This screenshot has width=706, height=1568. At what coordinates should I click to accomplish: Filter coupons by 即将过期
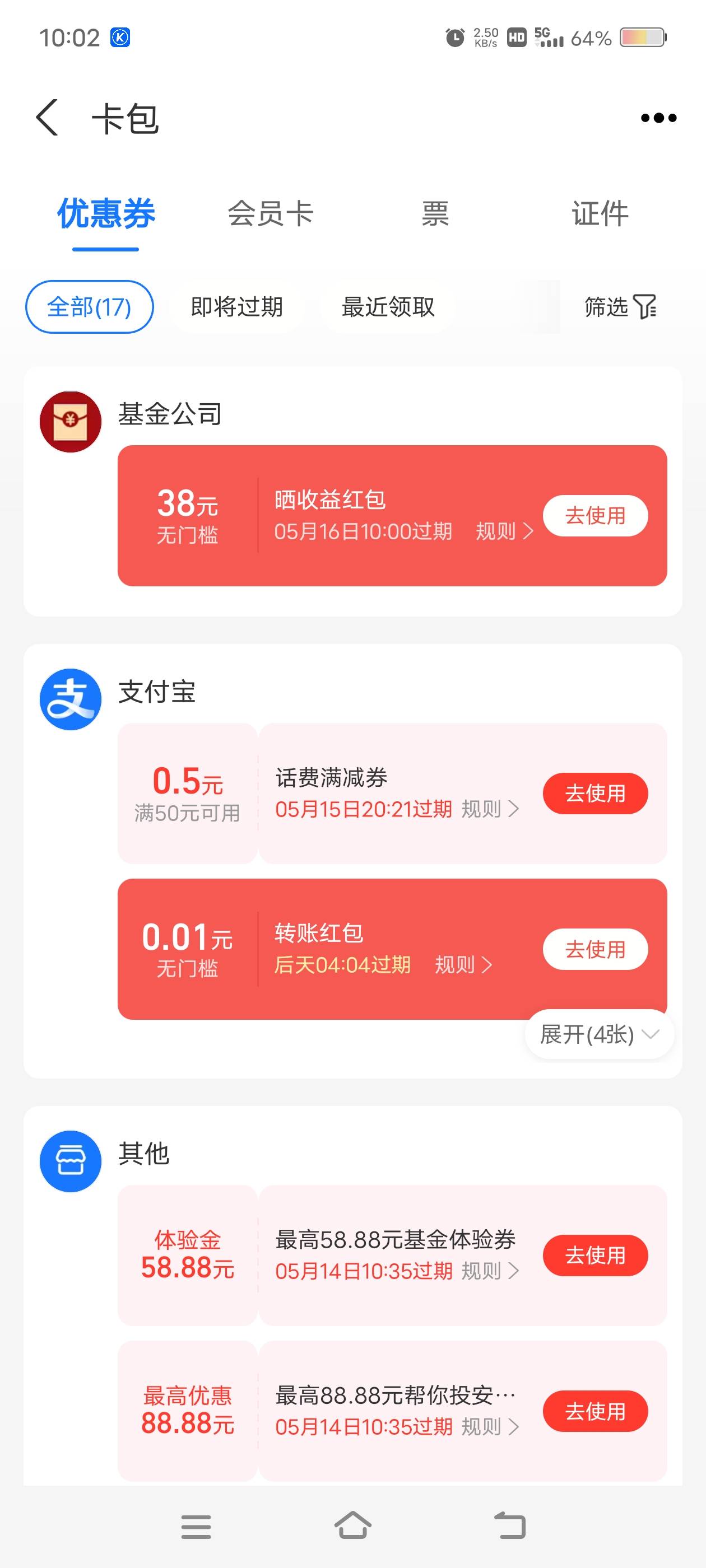[237, 307]
